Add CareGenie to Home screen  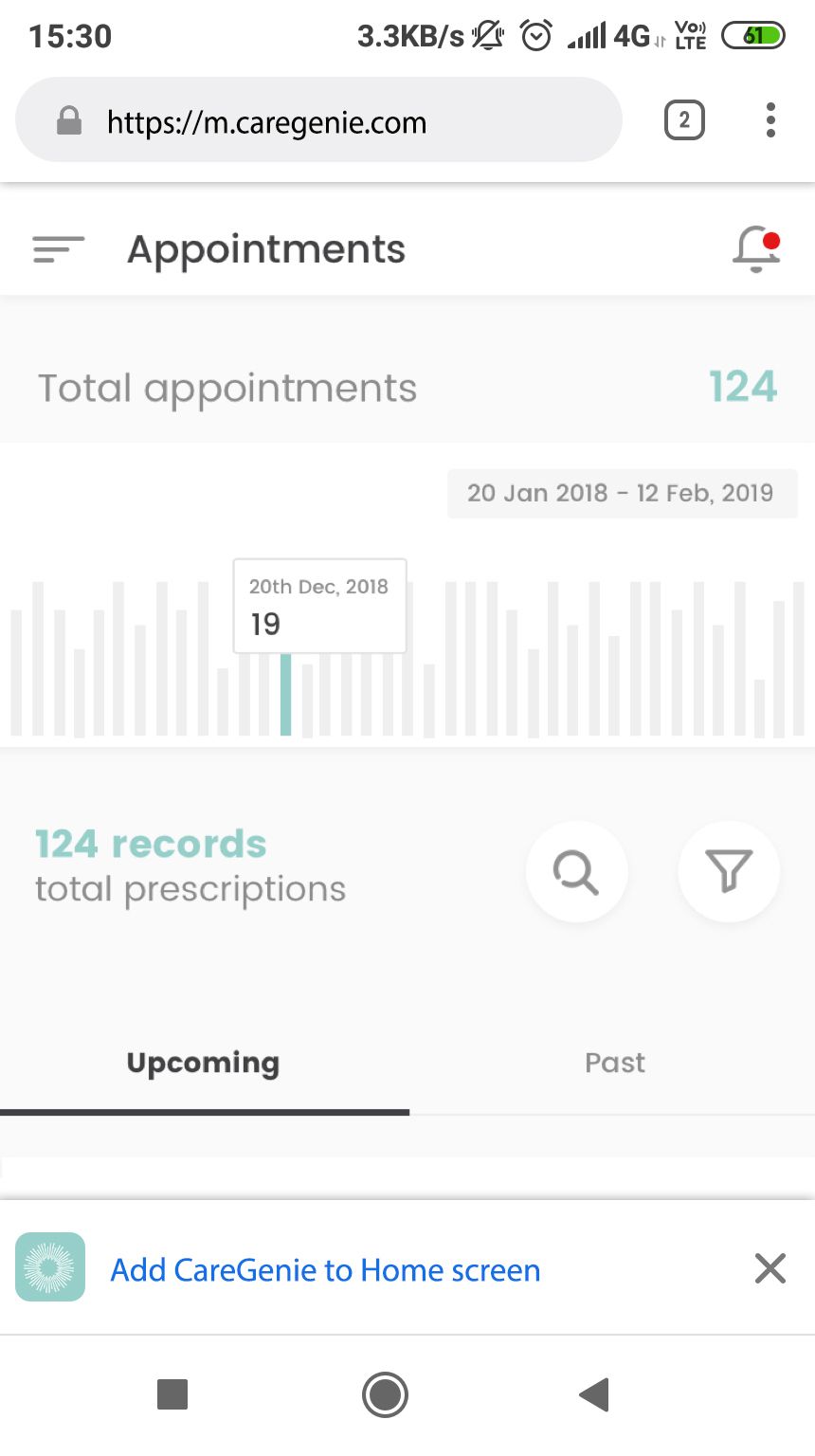[325, 1269]
